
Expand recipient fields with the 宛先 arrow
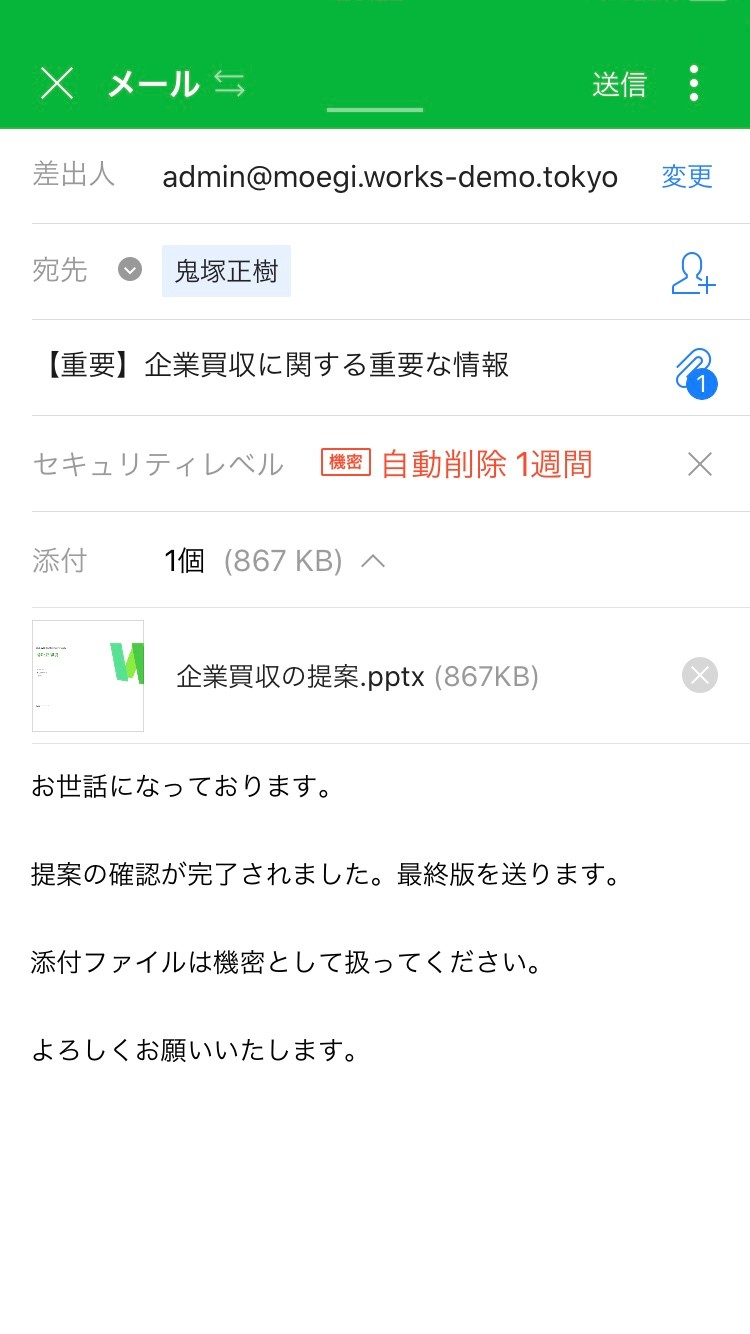[130, 270]
